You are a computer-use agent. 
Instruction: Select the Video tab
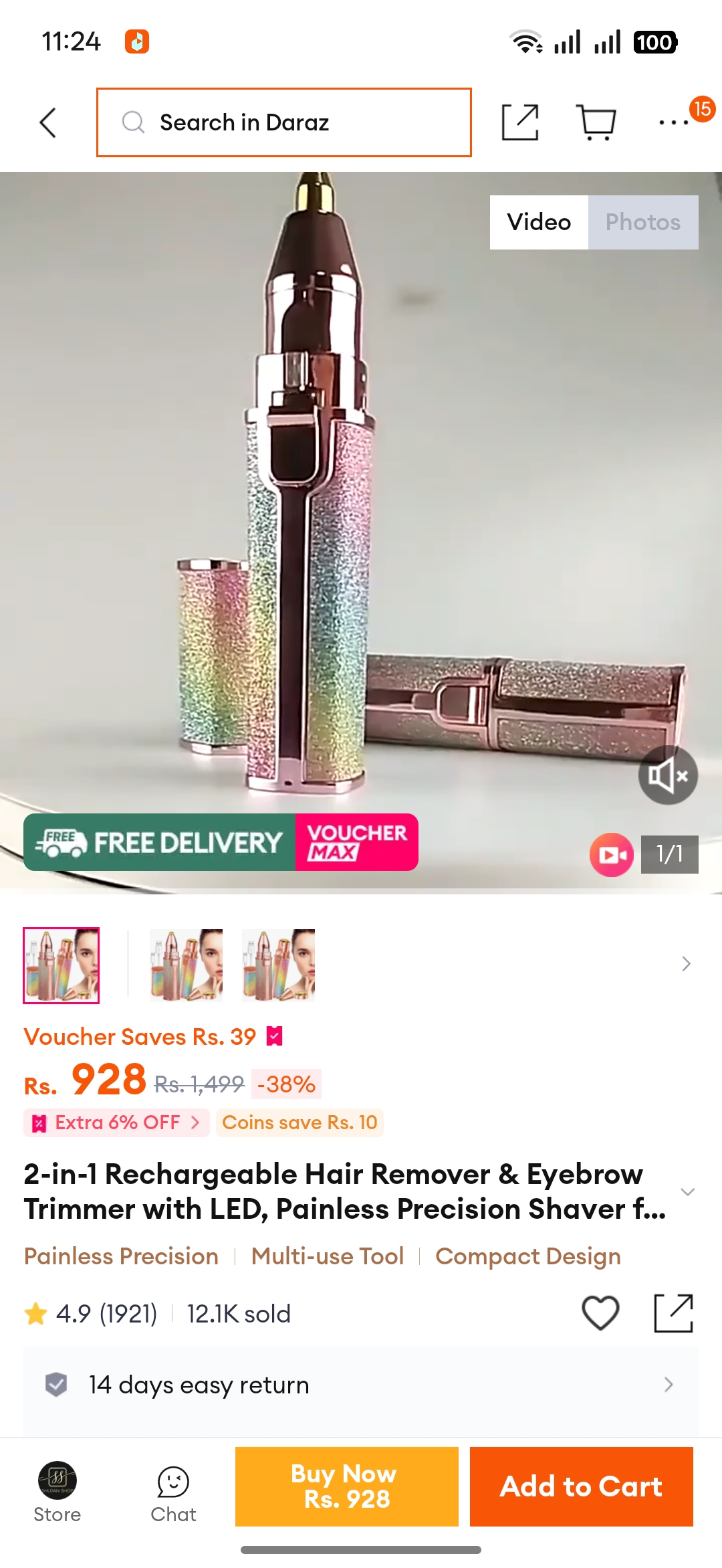[539, 222]
